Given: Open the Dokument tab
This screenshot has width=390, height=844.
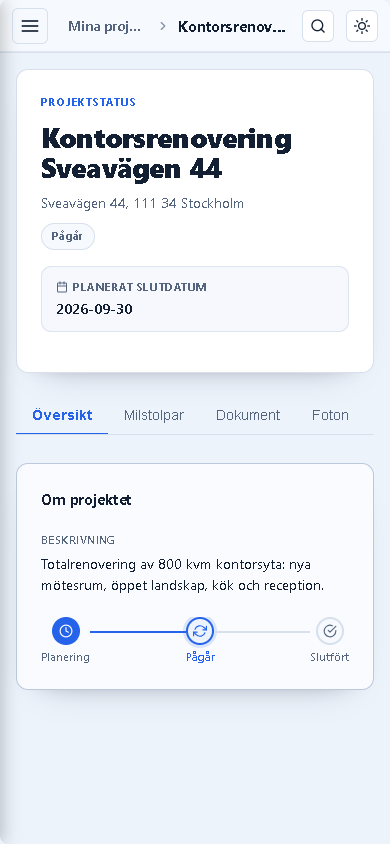Looking at the screenshot, I should 248,415.
